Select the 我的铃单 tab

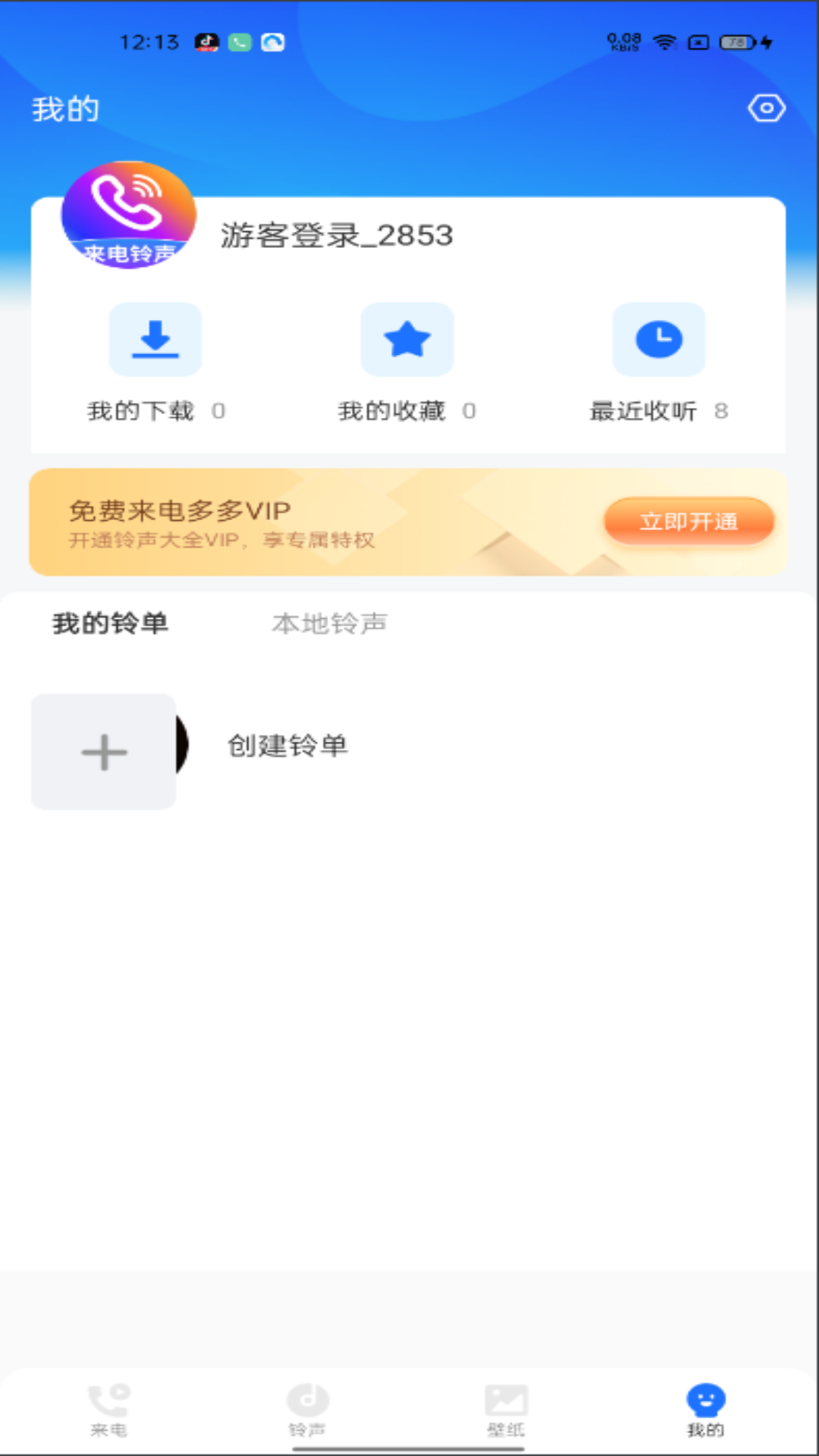point(111,623)
